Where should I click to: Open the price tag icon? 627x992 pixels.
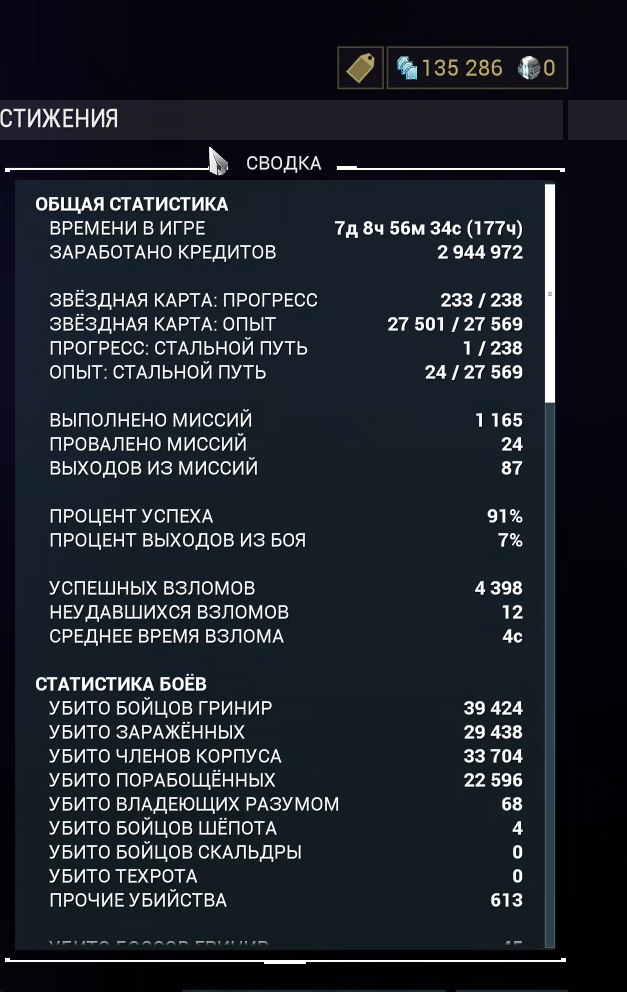361,68
